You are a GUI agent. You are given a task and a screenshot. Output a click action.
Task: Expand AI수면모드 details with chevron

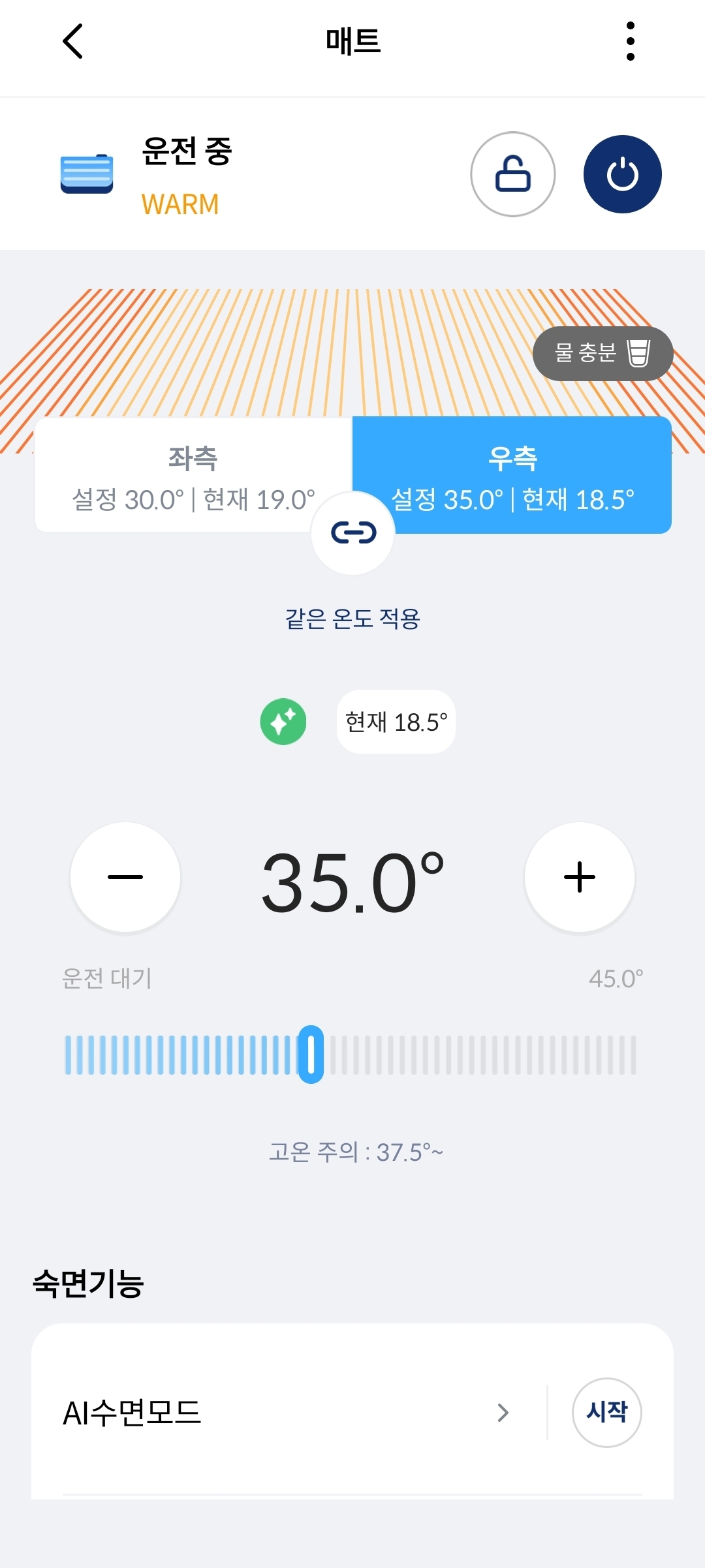pos(503,1413)
